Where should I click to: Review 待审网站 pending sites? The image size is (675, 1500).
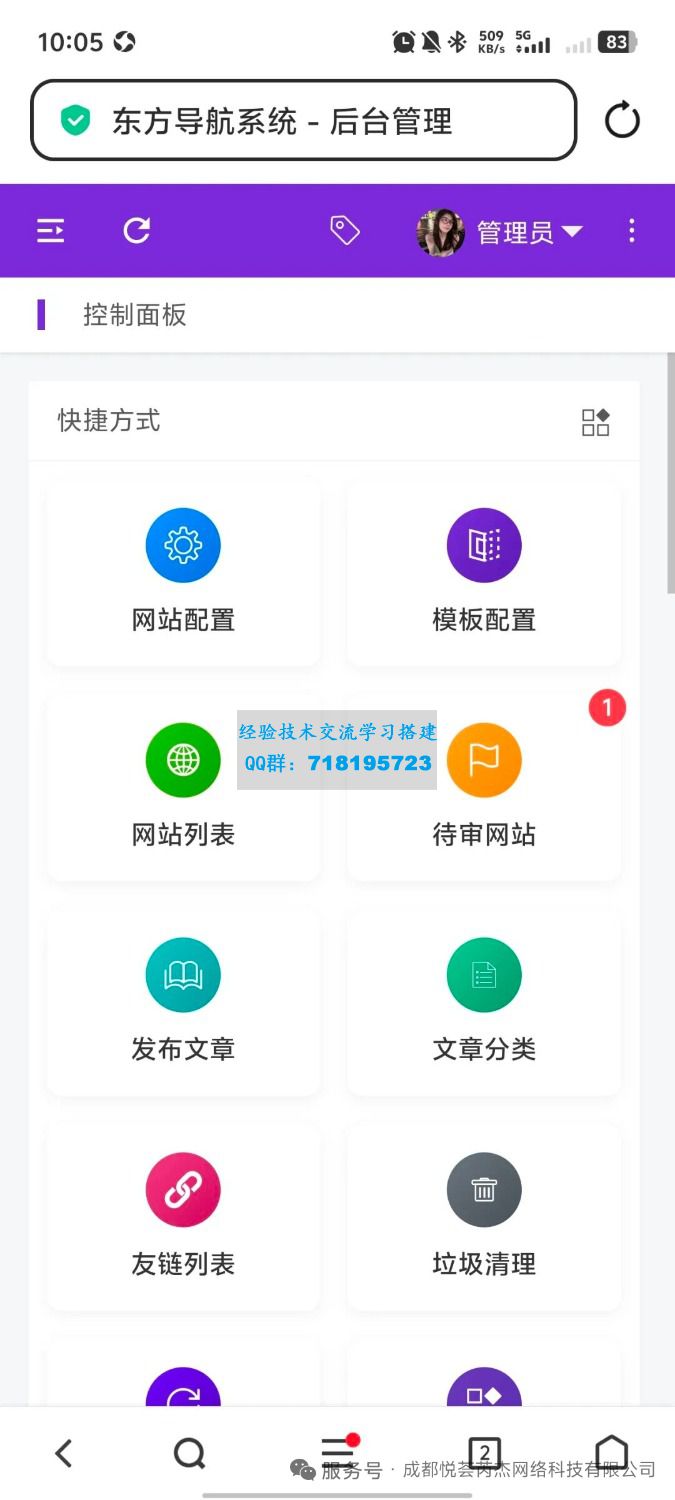point(484,787)
